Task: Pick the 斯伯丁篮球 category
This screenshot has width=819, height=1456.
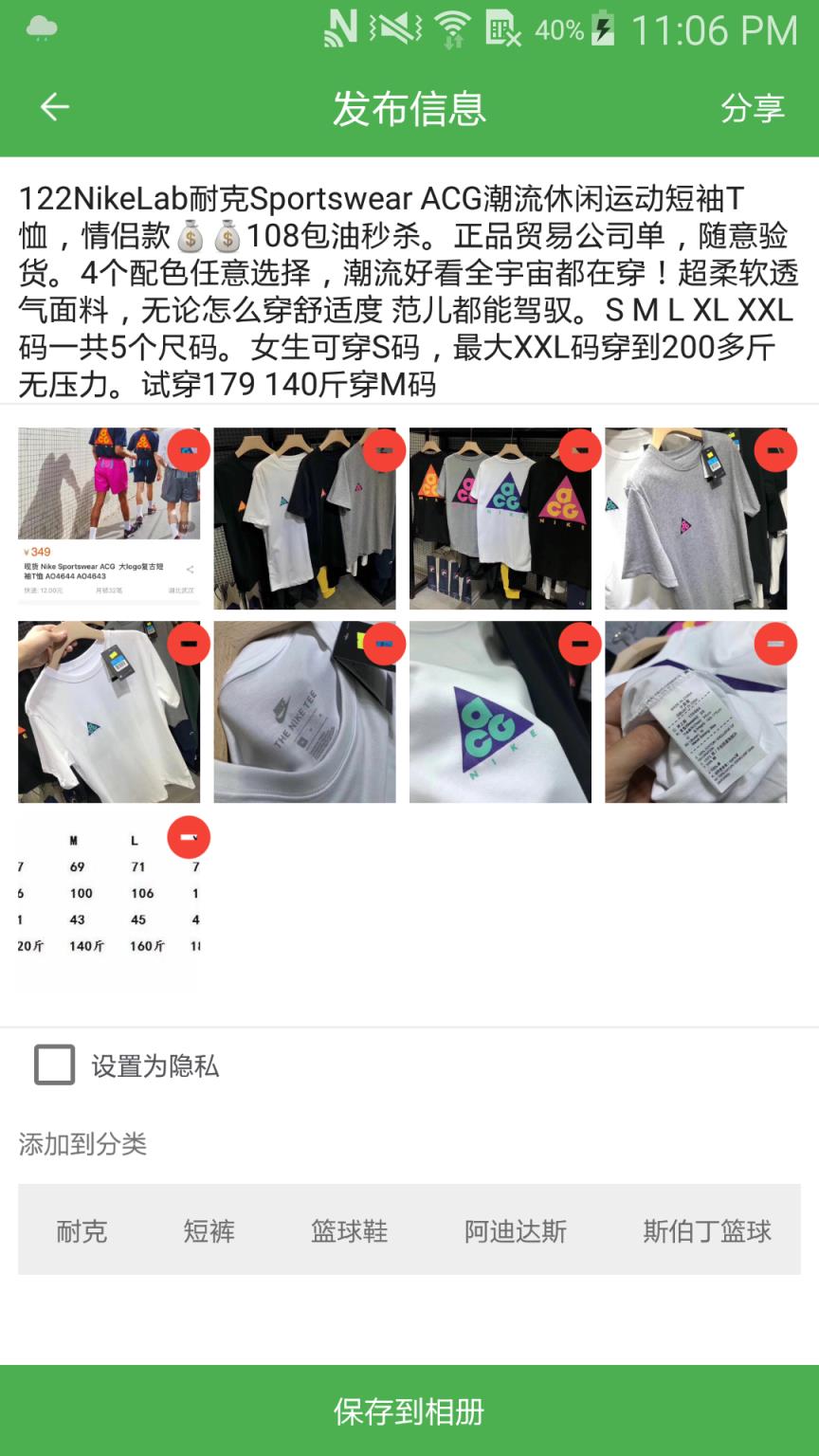Action: click(x=708, y=1230)
